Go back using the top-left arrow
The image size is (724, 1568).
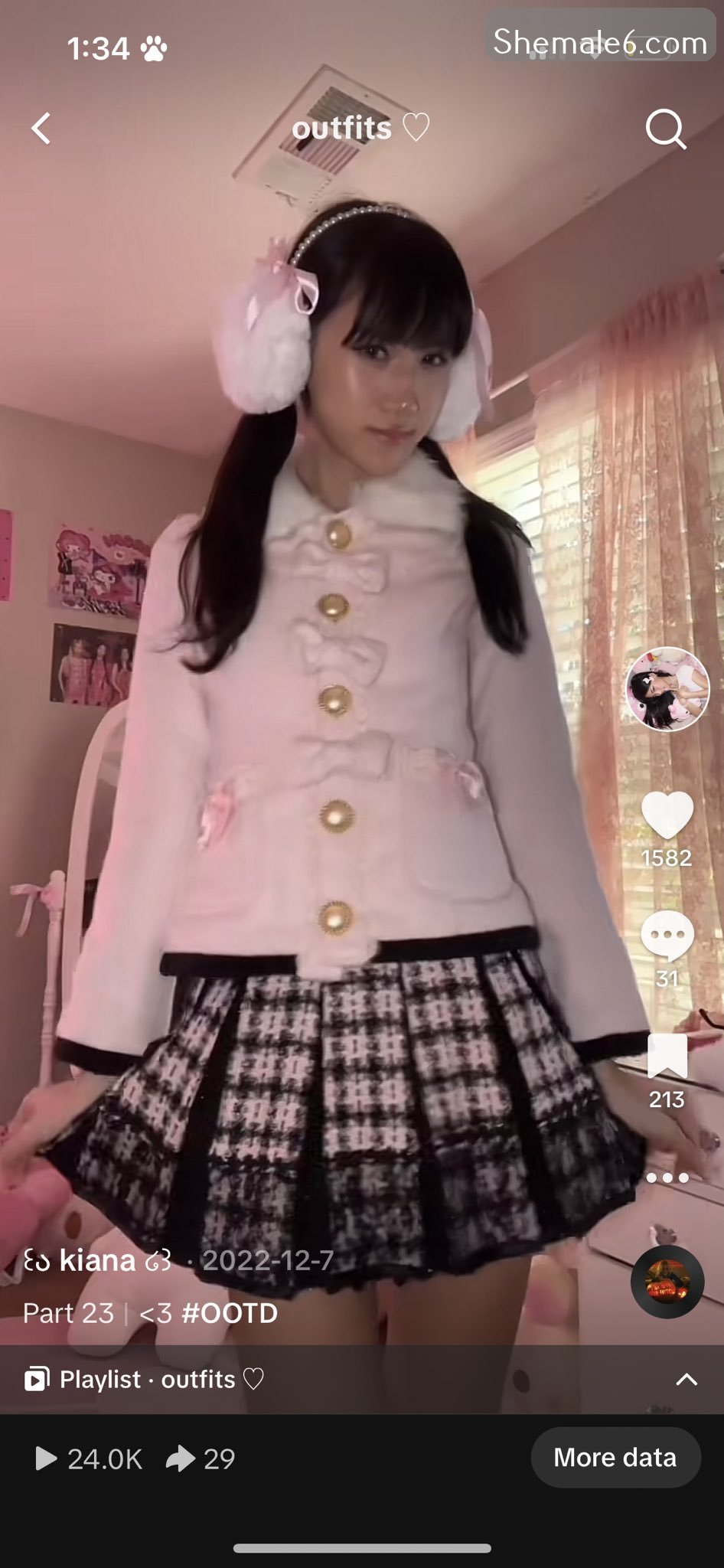[x=42, y=128]
